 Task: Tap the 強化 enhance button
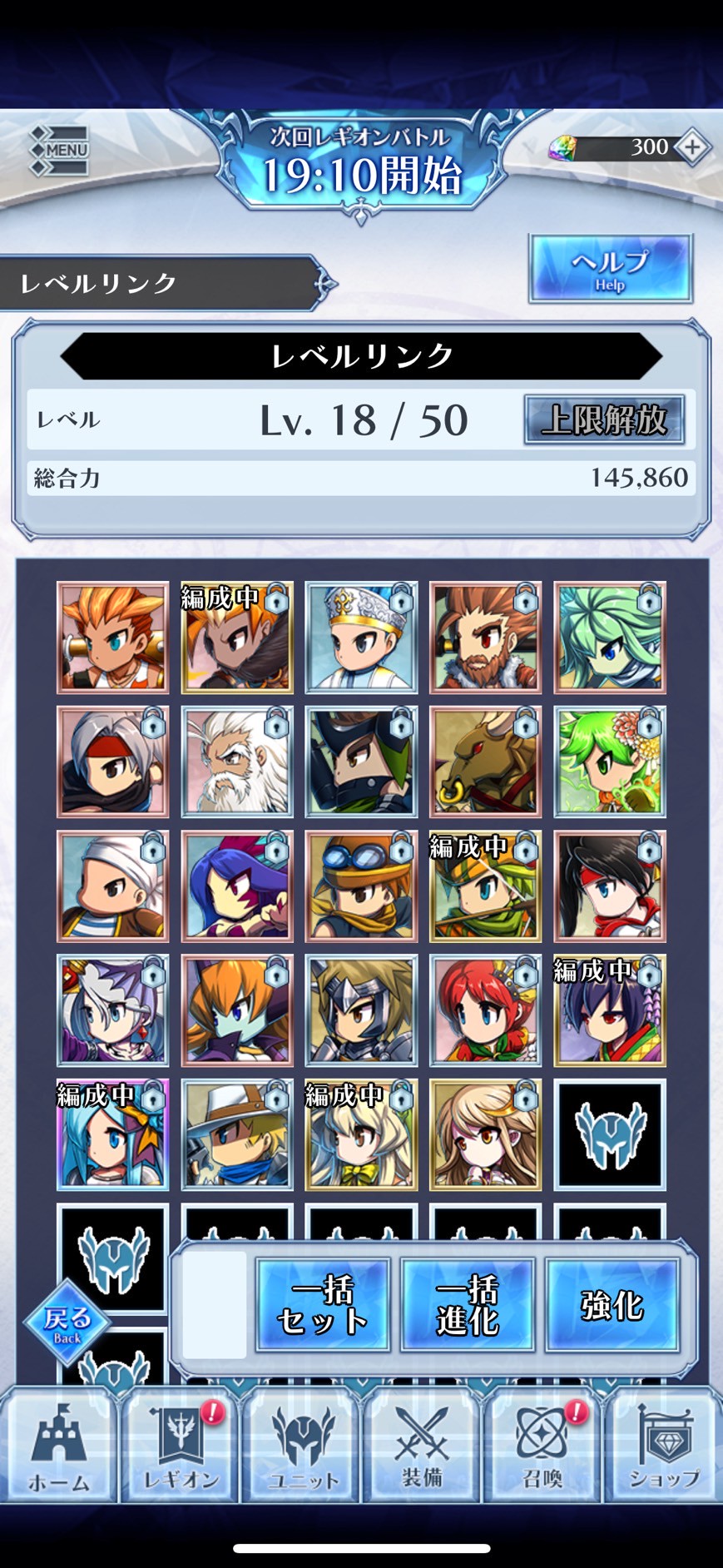[x=612, y=1304]
